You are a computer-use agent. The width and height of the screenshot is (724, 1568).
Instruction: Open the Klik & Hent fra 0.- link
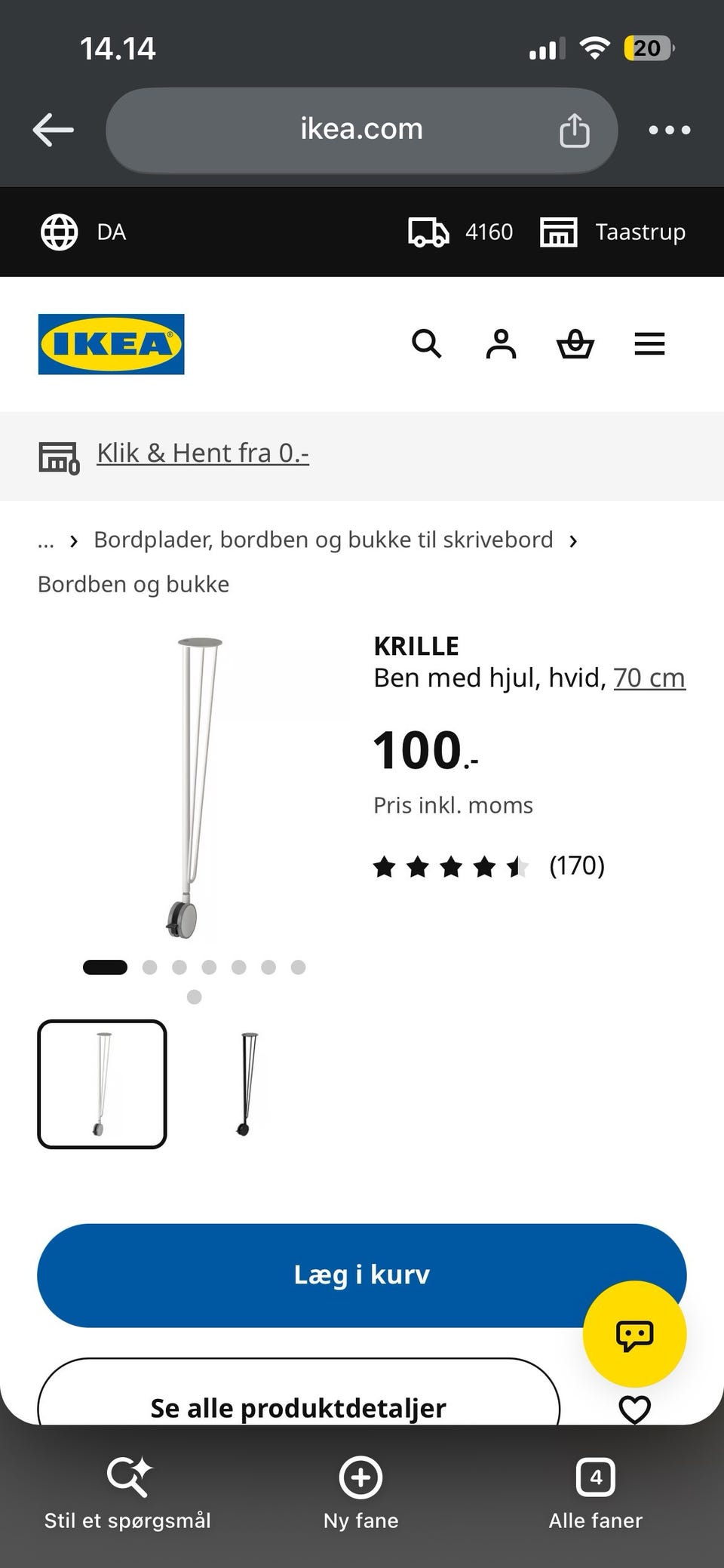point(203,453)
